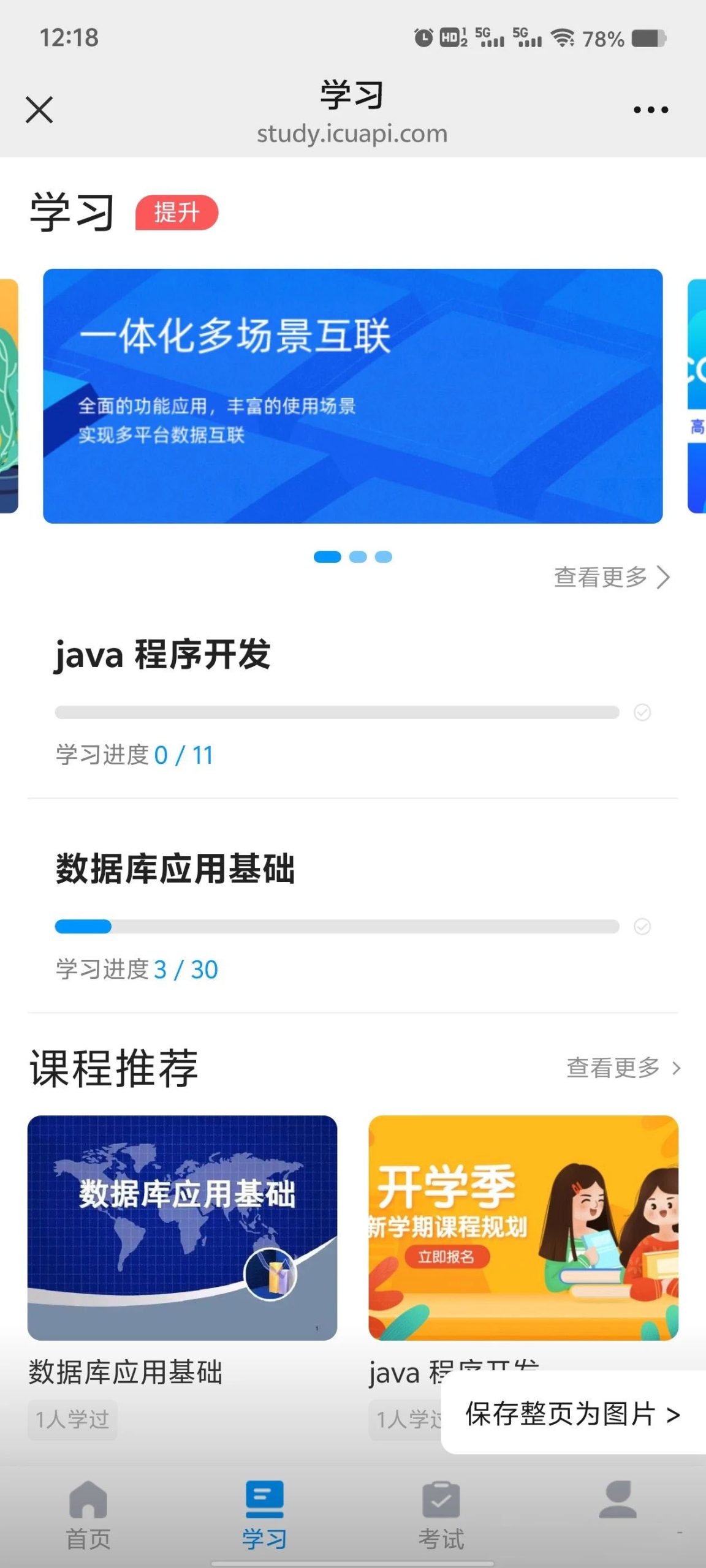This screenshot has width=706, height=1568.
Task: View more in 课程推荐 section
Action: (x=623, y=1068)
